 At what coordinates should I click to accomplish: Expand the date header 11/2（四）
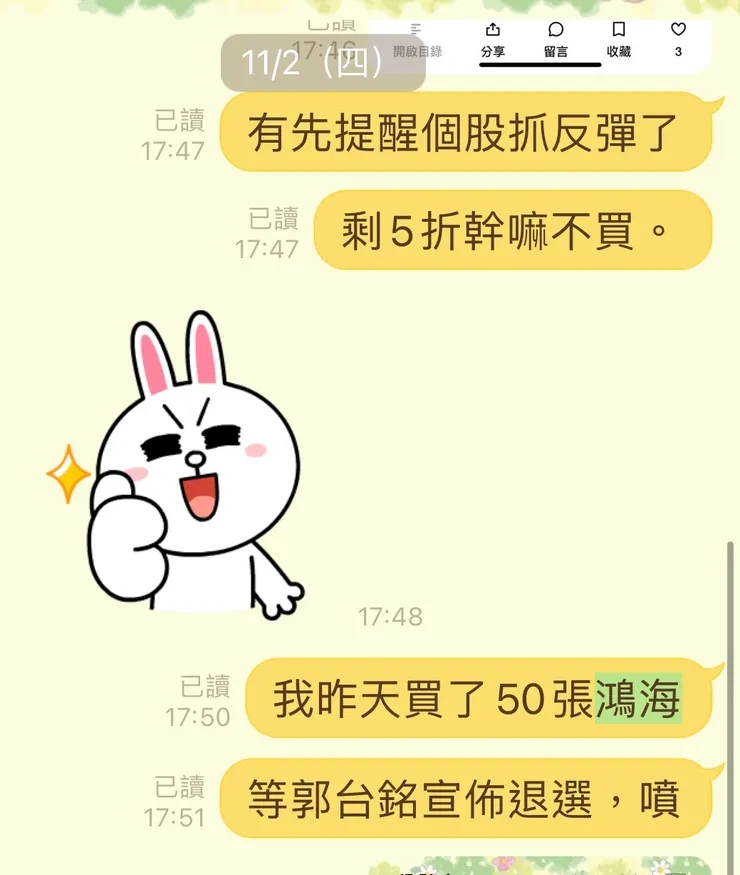click(x=322, y=60)
